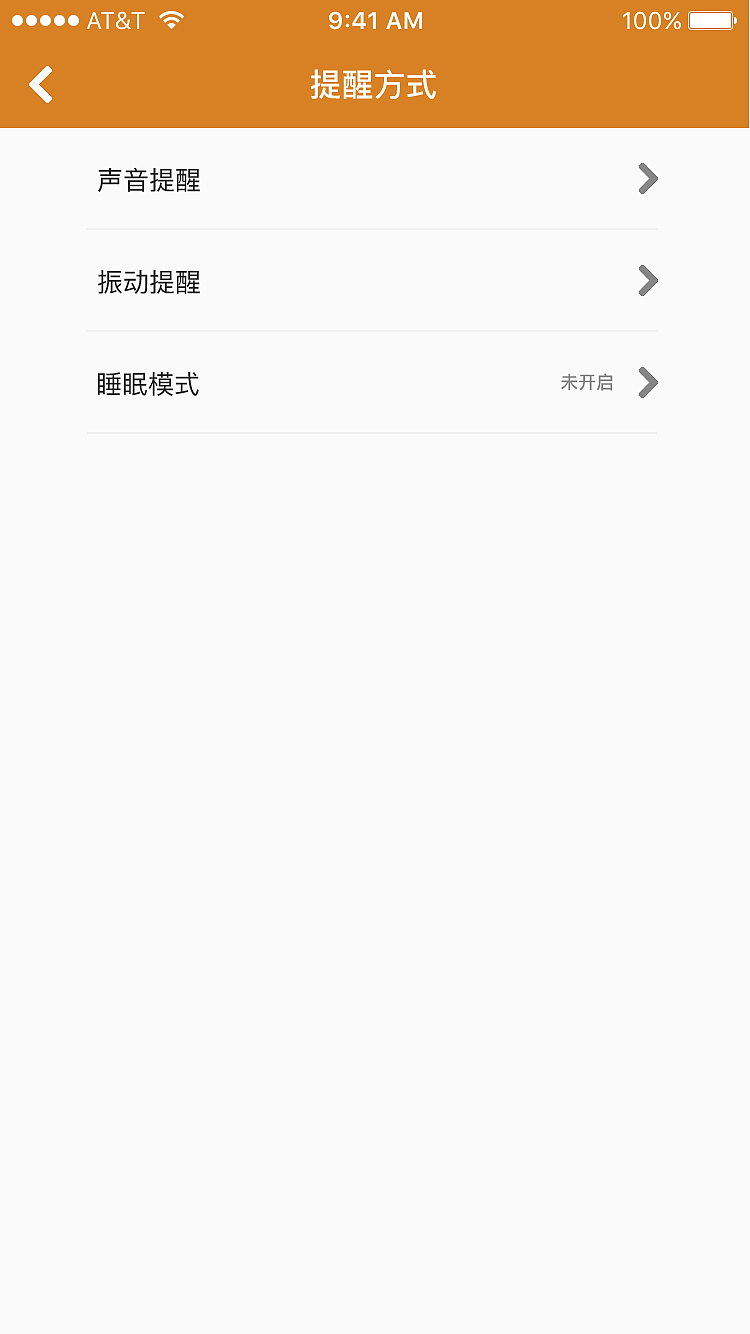Tap the chevron next to 睡眠模式
This screenshot has height=1334, width=750.
648,383
